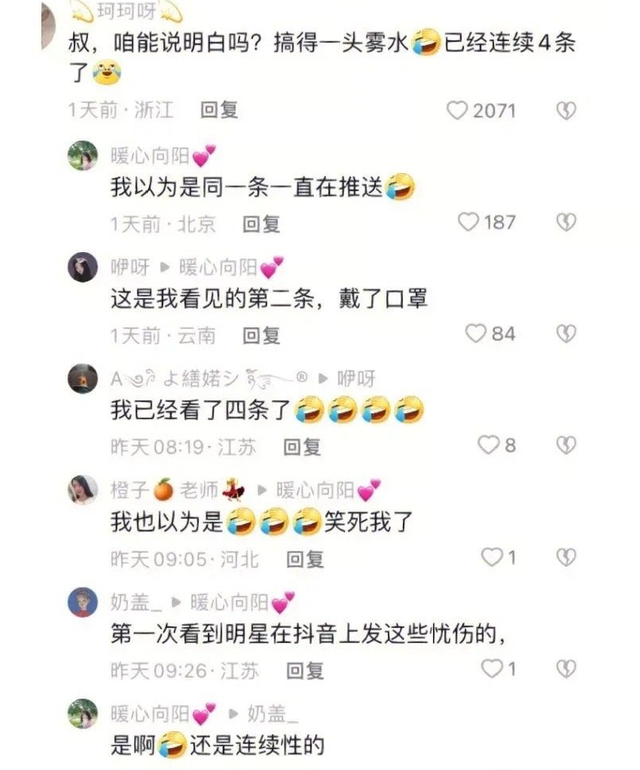Like 奶盖_'s comment from 江苏
640x770 pixels.
tap(491, 668)
